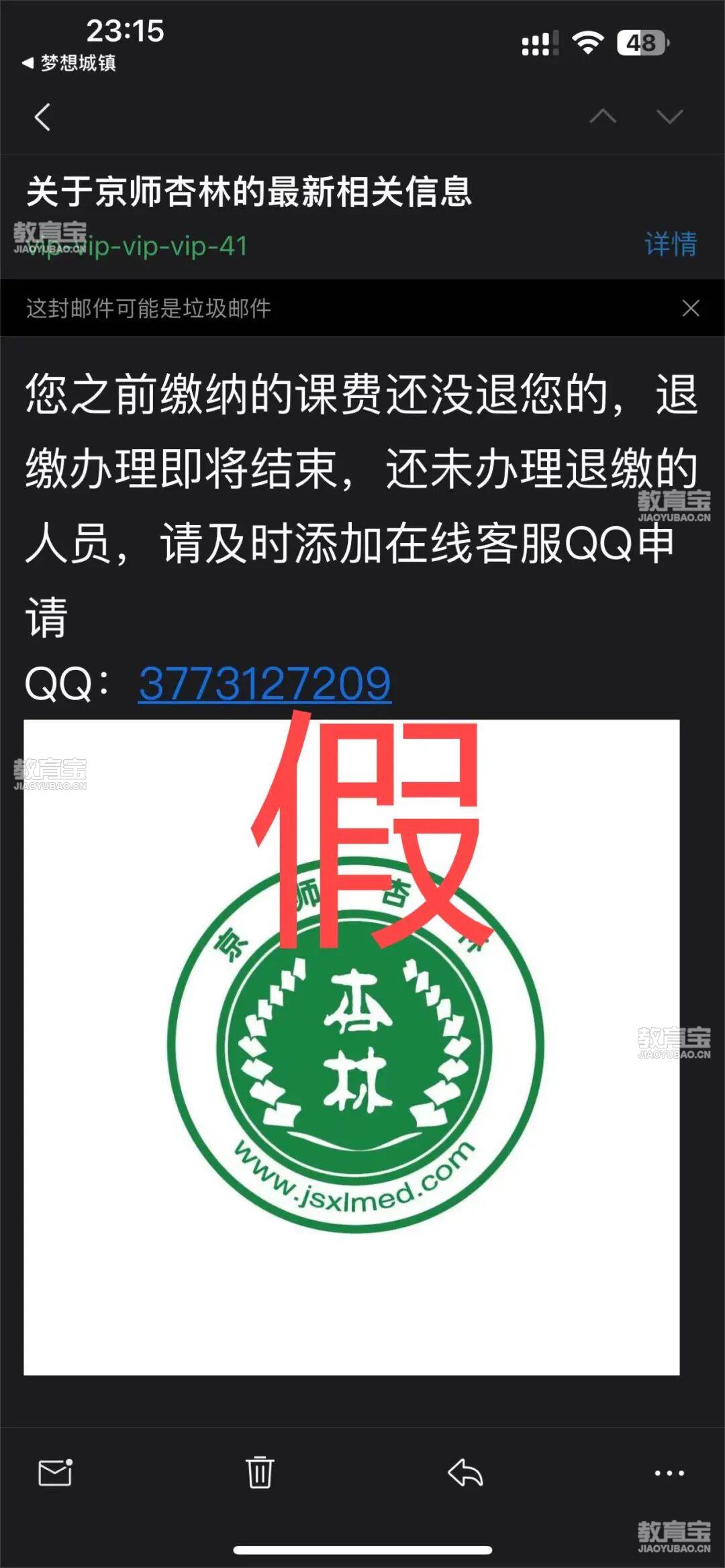The height and width of the screenshot is (1568, 725).
Task: Jump to the next email
Action: click(669, 117)
